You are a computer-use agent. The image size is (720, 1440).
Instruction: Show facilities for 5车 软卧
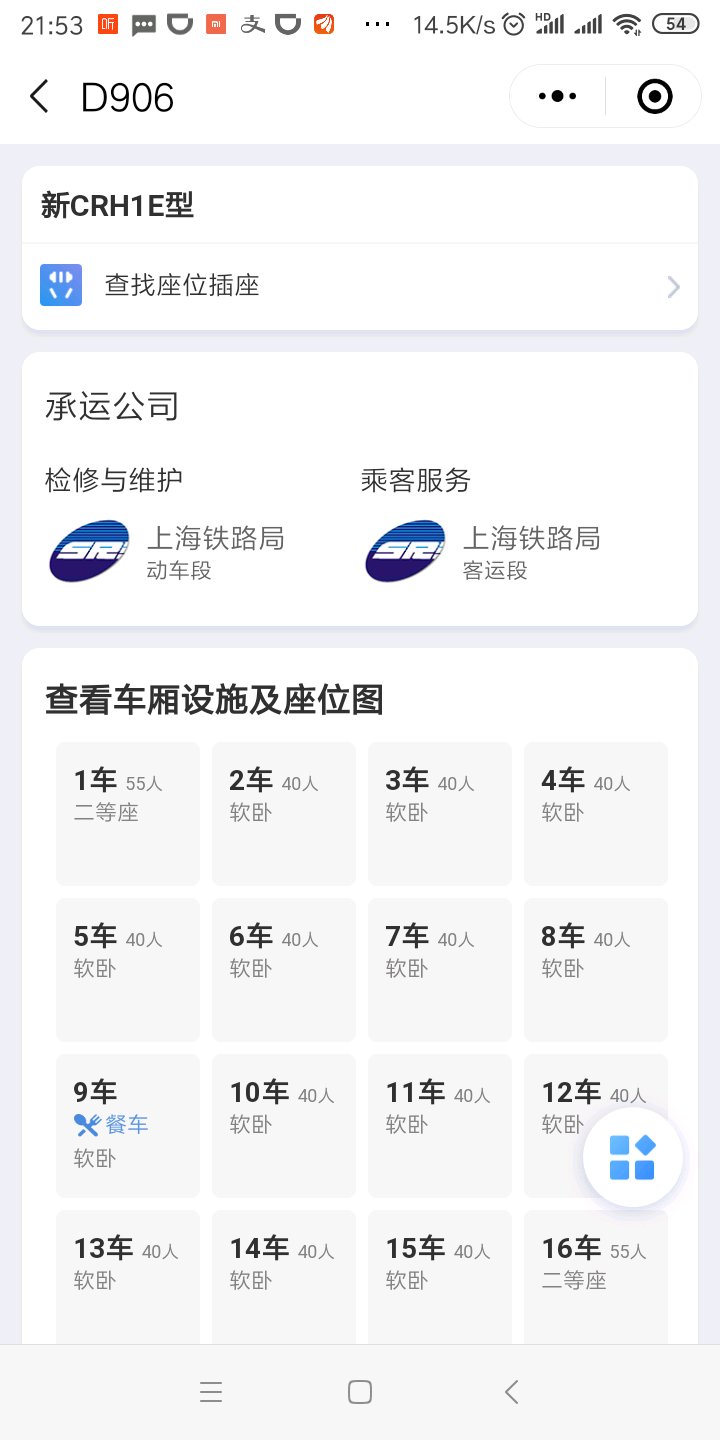(127, 969)
